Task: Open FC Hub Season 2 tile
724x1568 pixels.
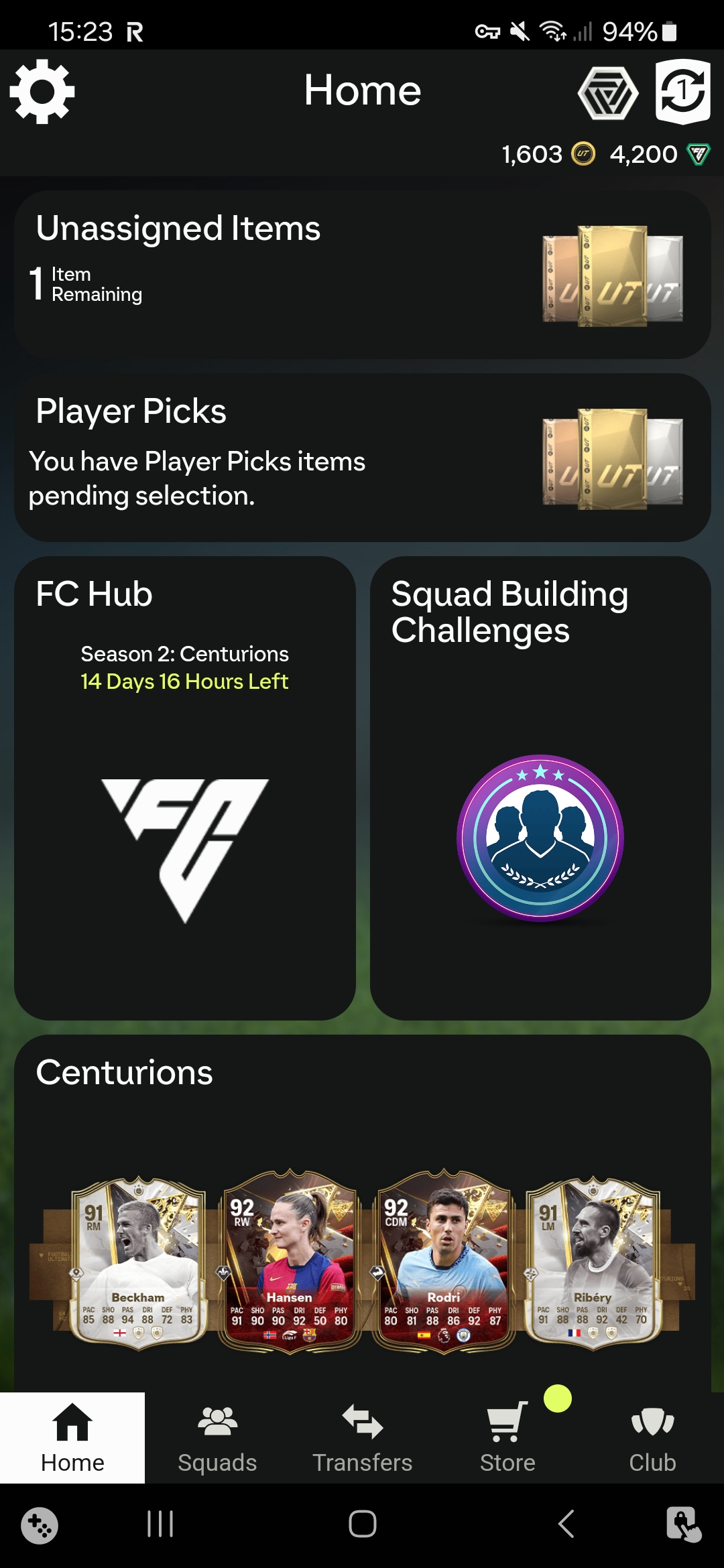Action: [185, 788]
